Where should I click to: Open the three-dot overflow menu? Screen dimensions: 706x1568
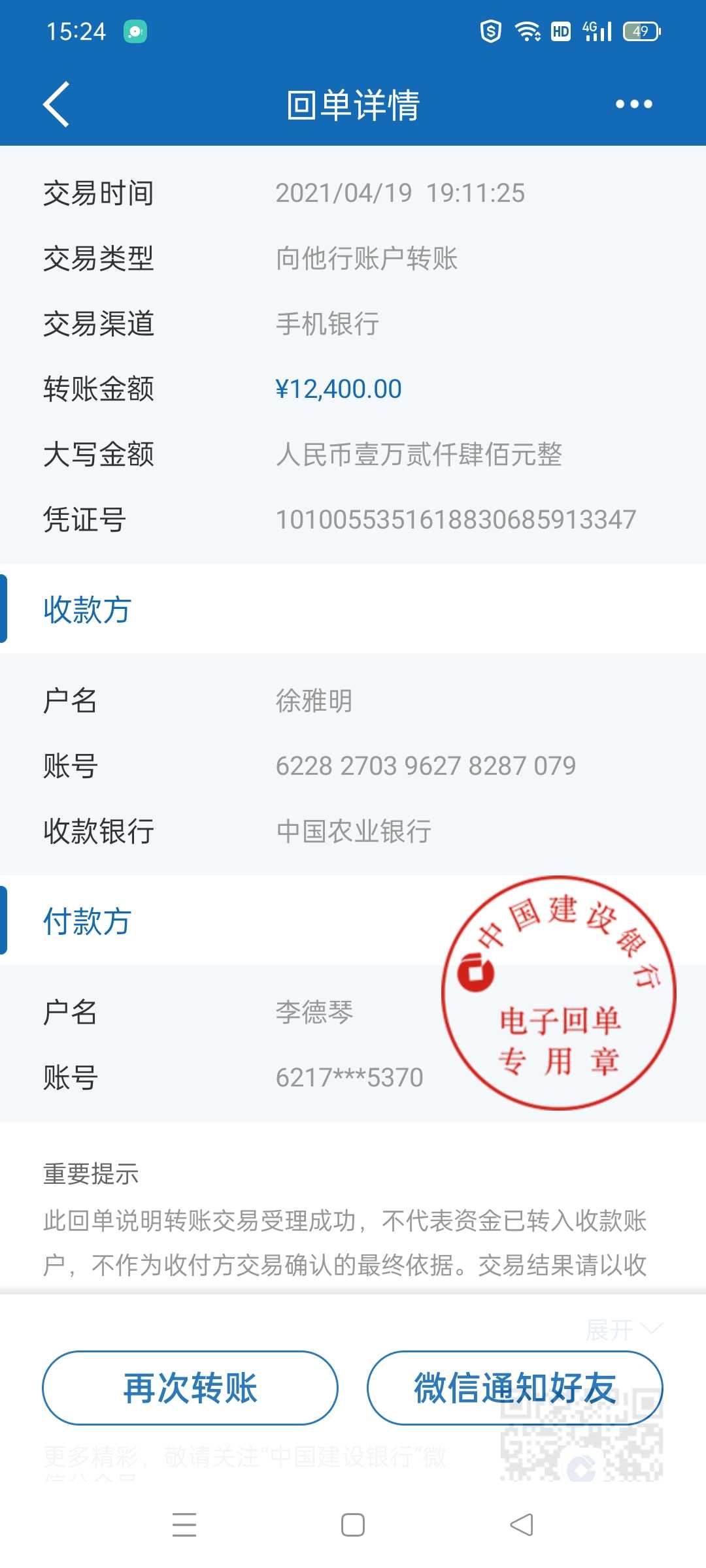[x=633, y=105]
